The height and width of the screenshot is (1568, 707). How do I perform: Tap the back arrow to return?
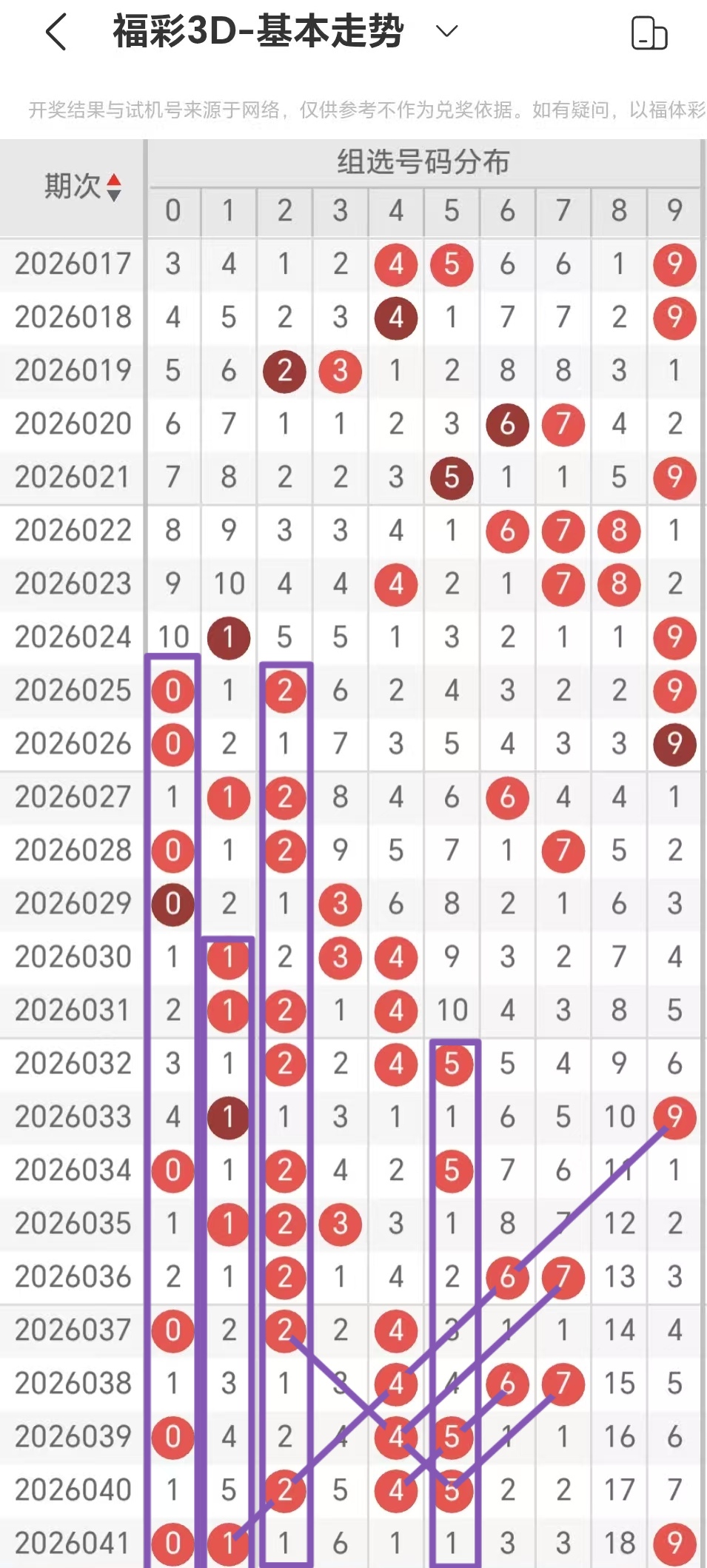point(53,33)
